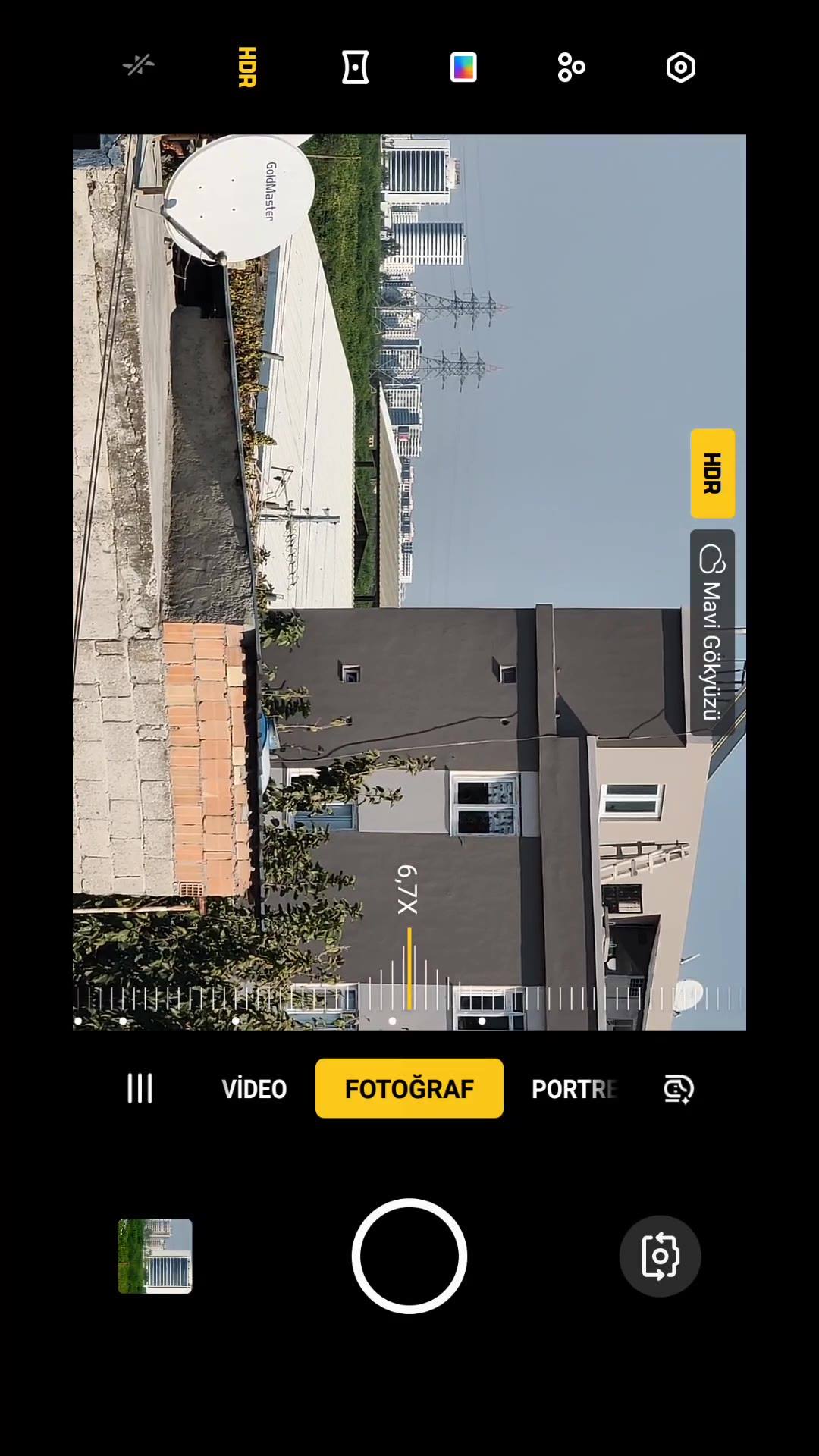819x1456 pixels.
Task: Change the aspect ratio frame
Action: 355,67
